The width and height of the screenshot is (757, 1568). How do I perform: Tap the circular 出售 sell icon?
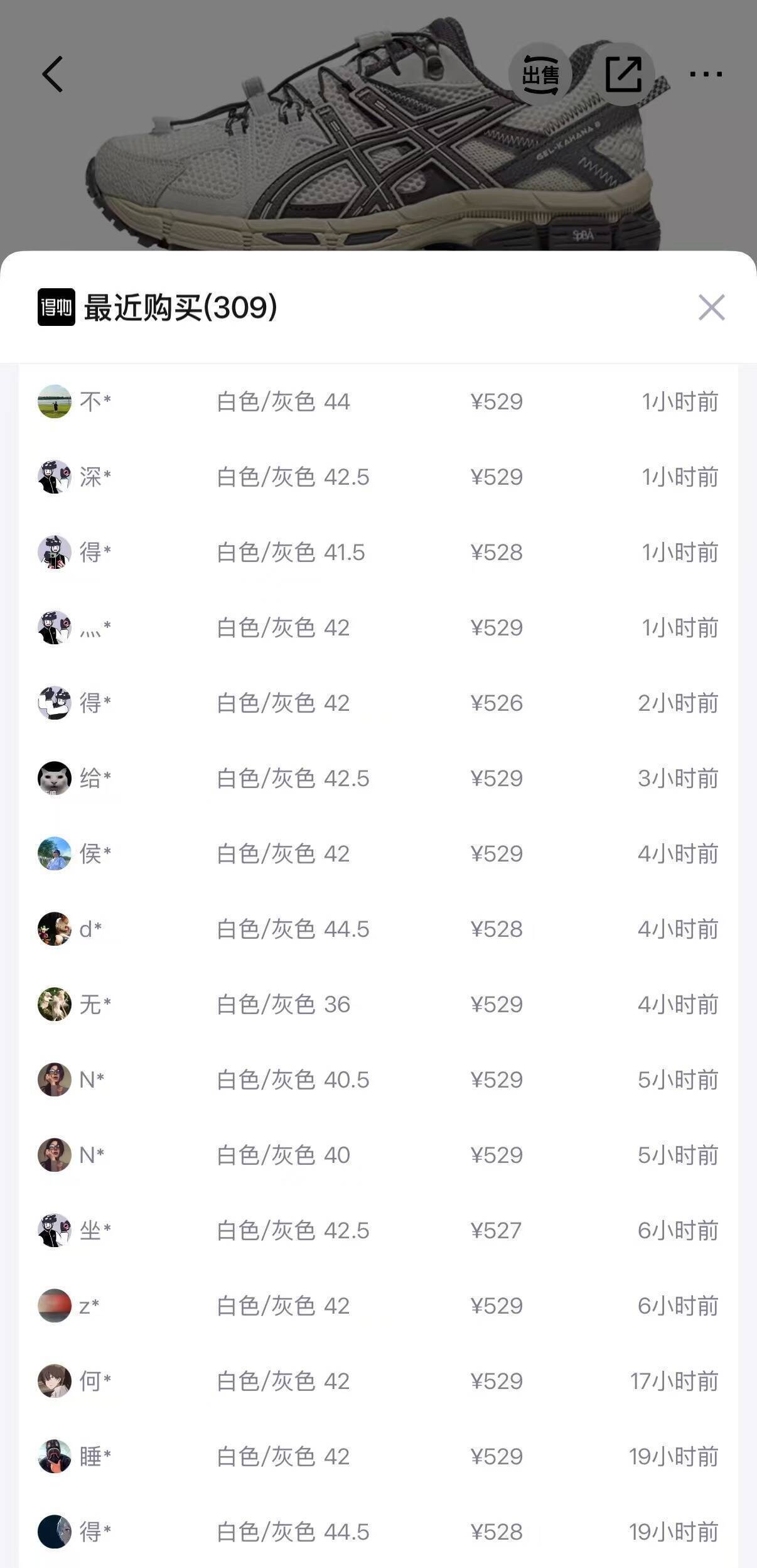tap(541, 74)
